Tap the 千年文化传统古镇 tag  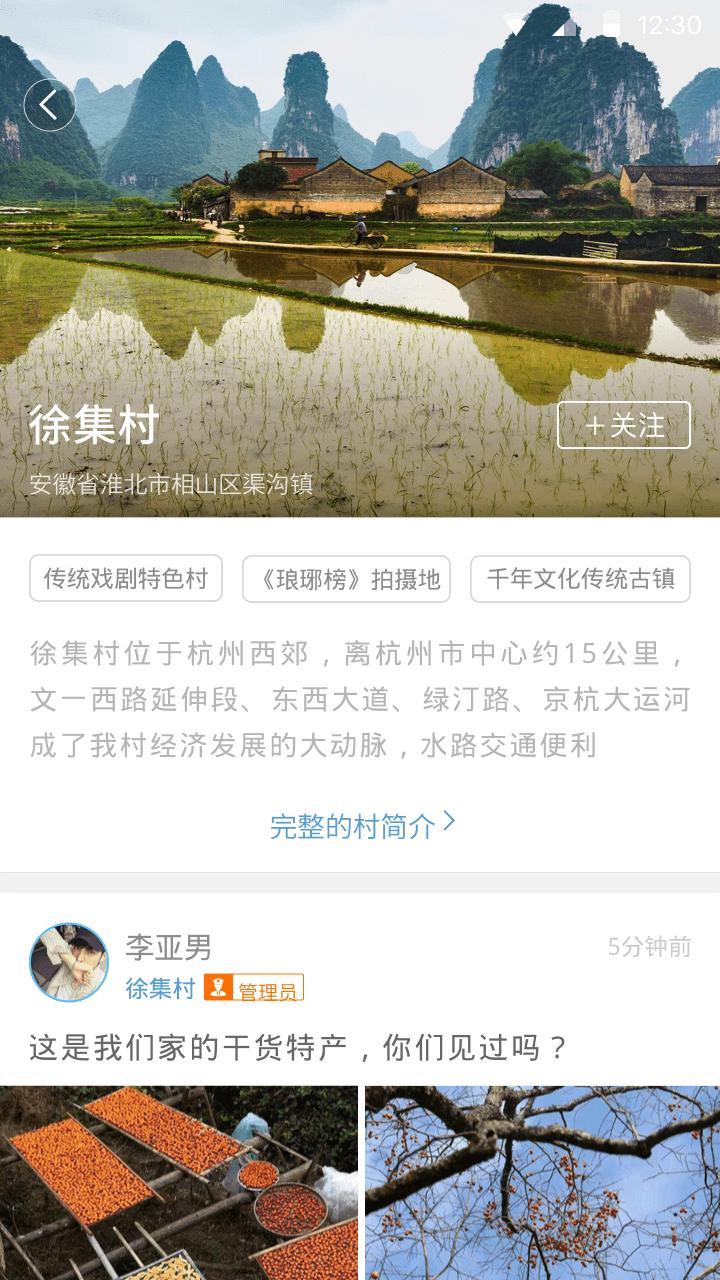click(x=580, y=577)
